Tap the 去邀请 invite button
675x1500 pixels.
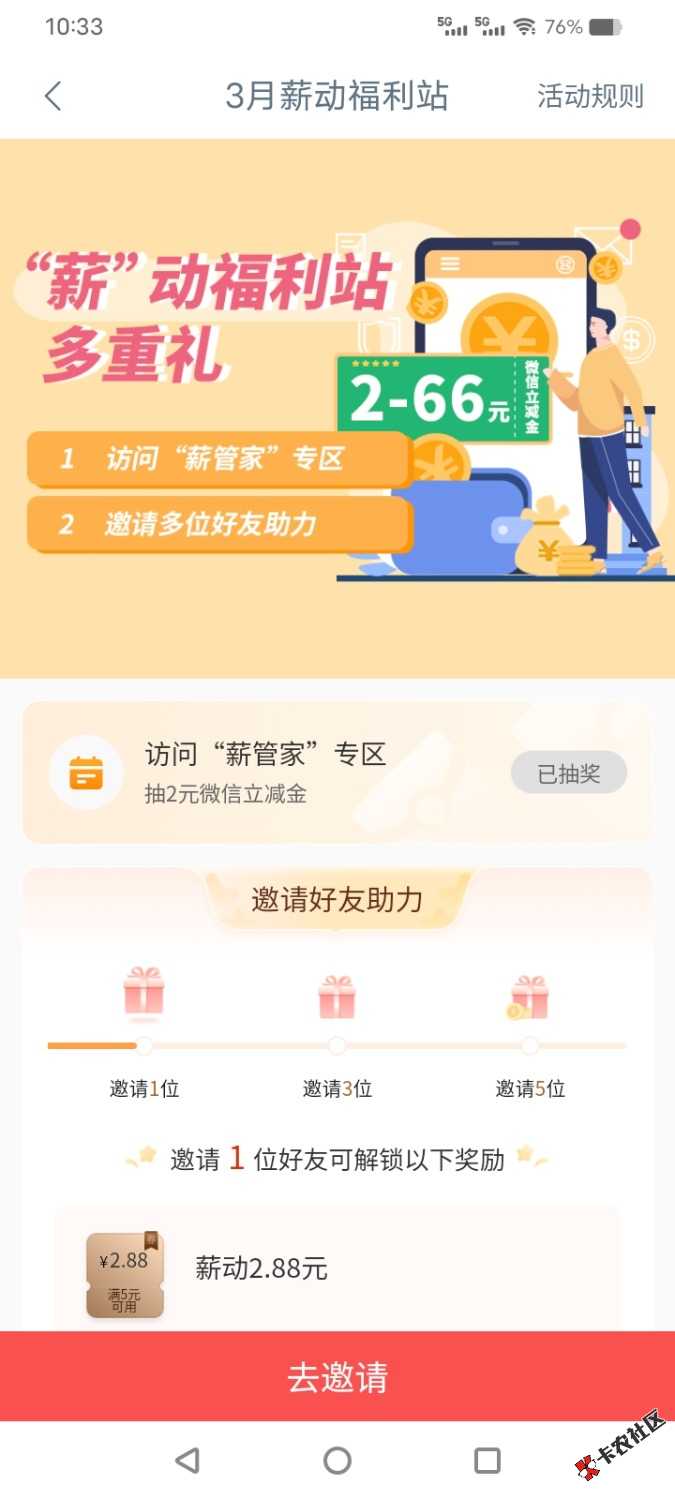(x=337, y=1377)
